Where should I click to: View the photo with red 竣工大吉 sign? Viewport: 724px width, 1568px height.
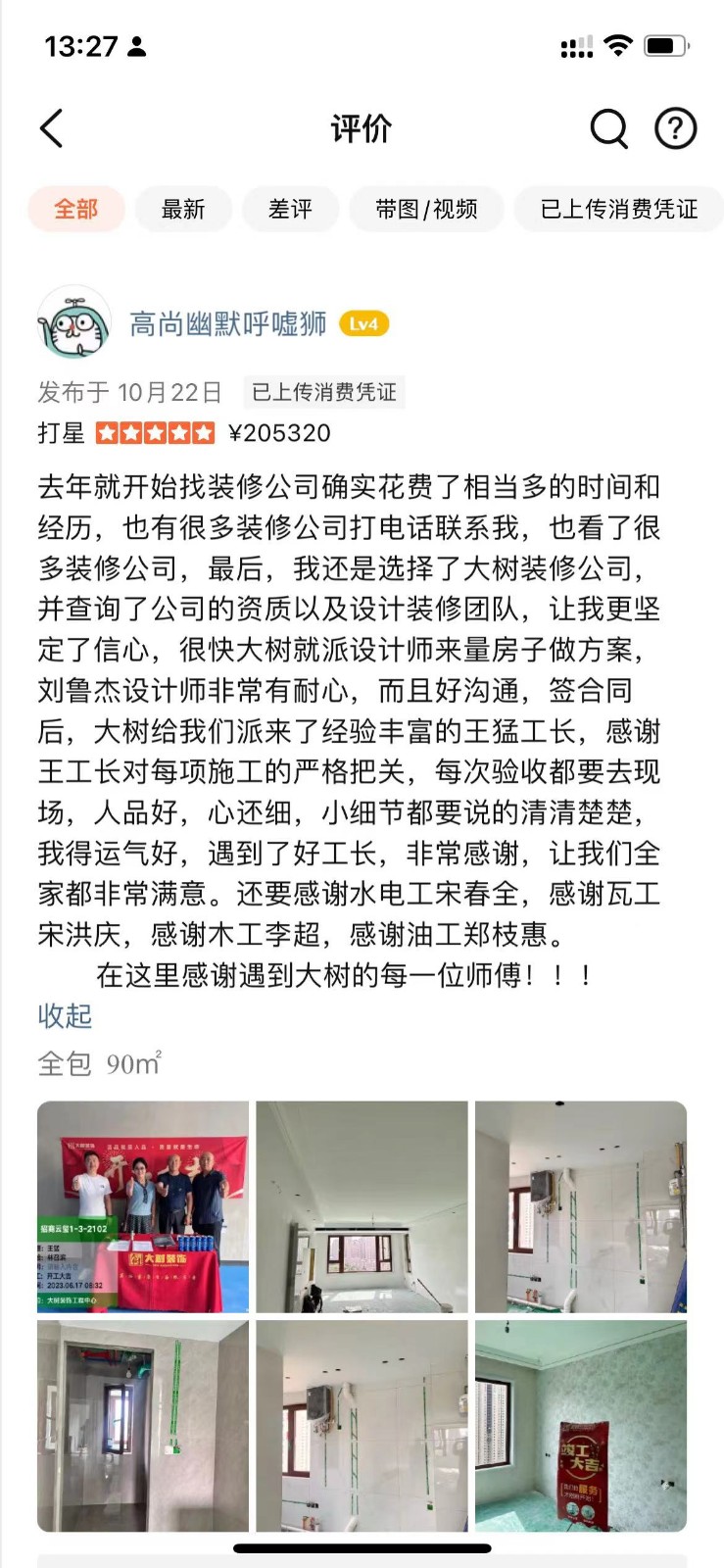point(580,1425)
